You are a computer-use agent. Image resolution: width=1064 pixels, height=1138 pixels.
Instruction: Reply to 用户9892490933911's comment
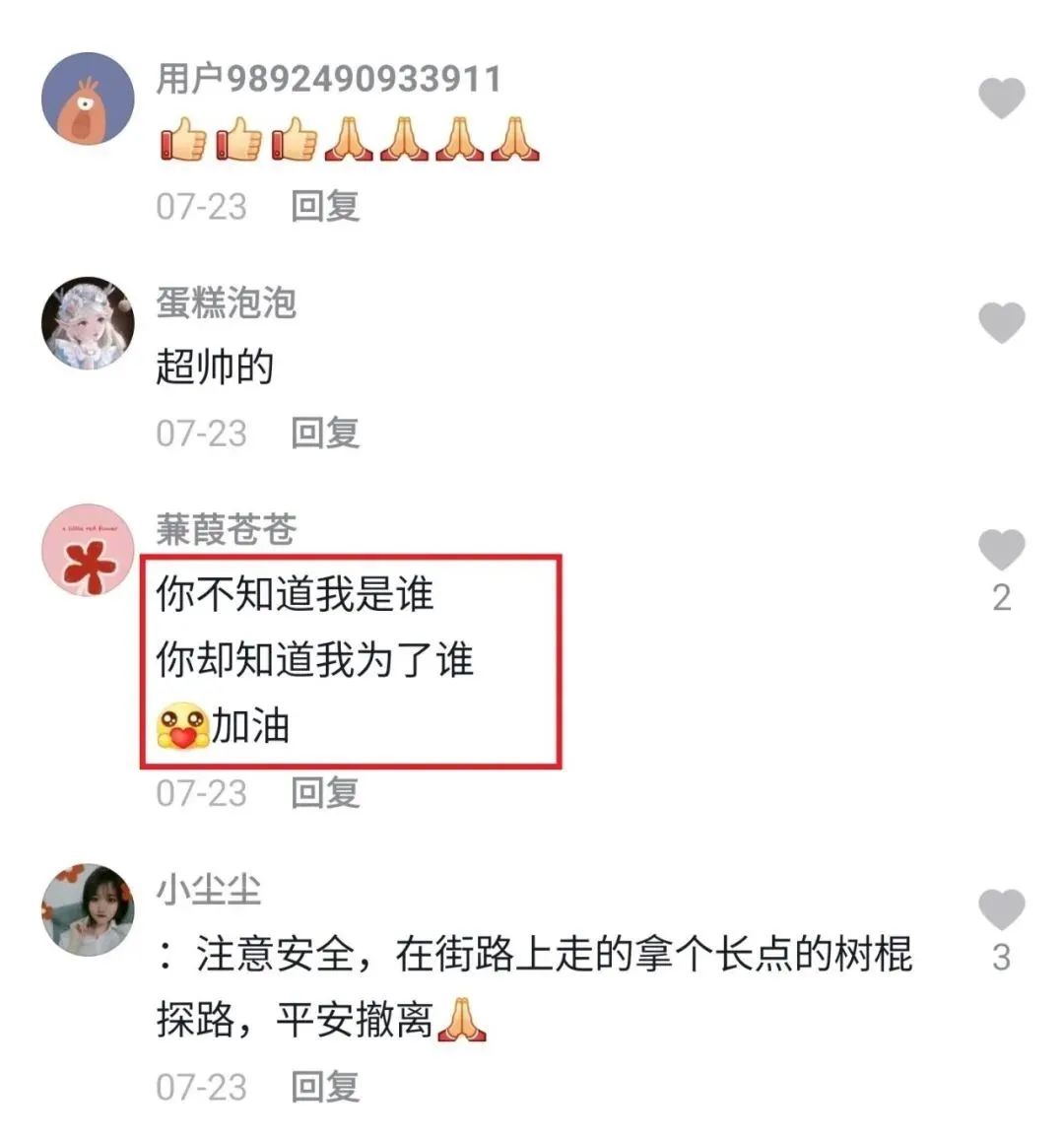pyautogui.click(x=325, y=206)
